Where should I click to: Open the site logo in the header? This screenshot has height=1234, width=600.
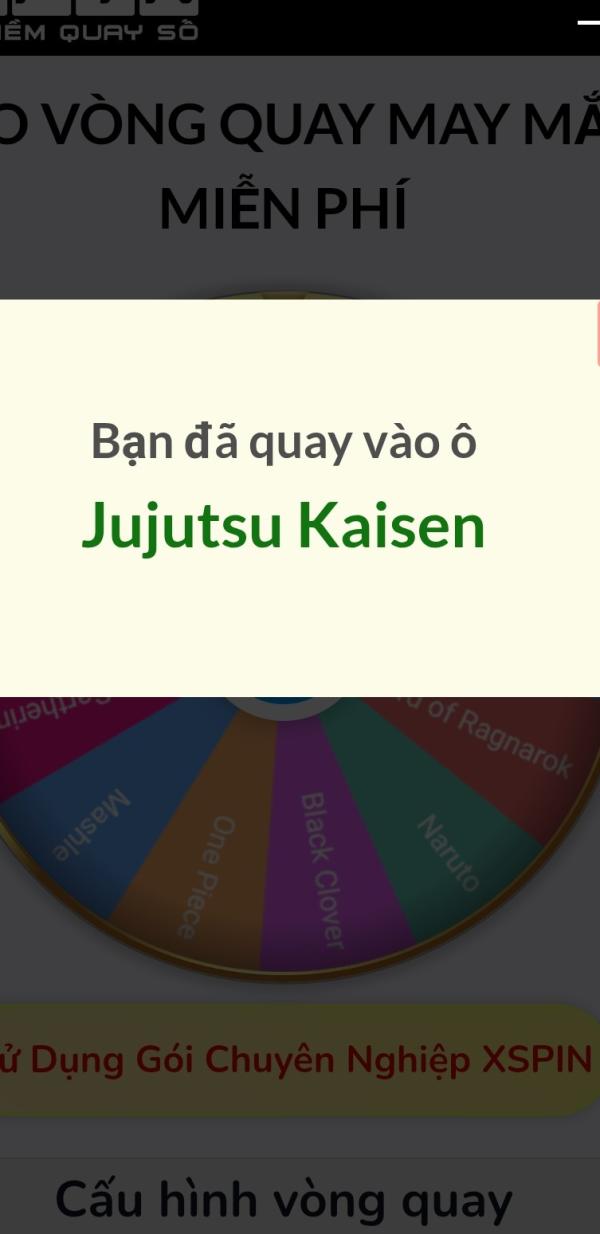(100, 22)
